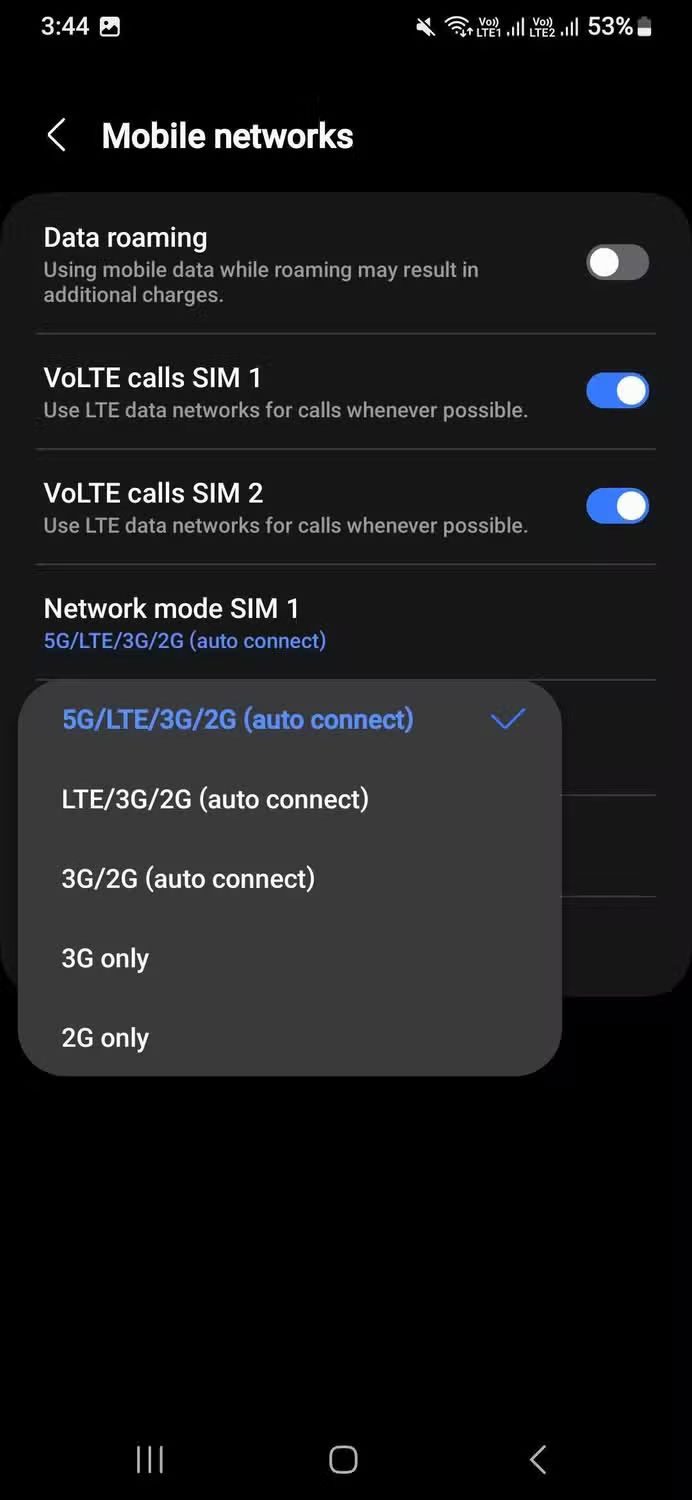Go to the home screen
This screenshot has height=1500, width=692.
(x=343, y=1460)
